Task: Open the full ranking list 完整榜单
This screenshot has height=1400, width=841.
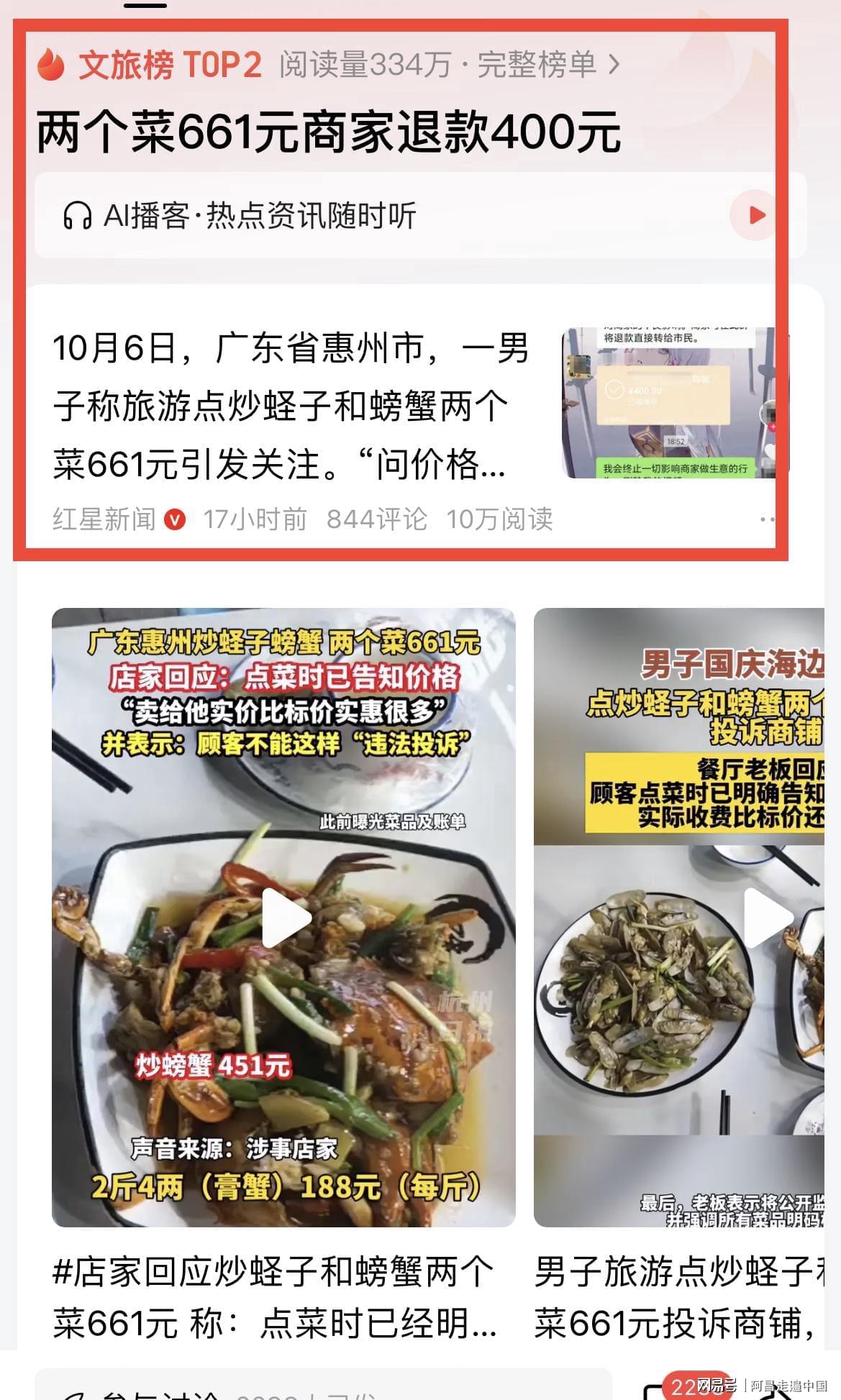Action: pyautogui.click(x=548, y=65)
